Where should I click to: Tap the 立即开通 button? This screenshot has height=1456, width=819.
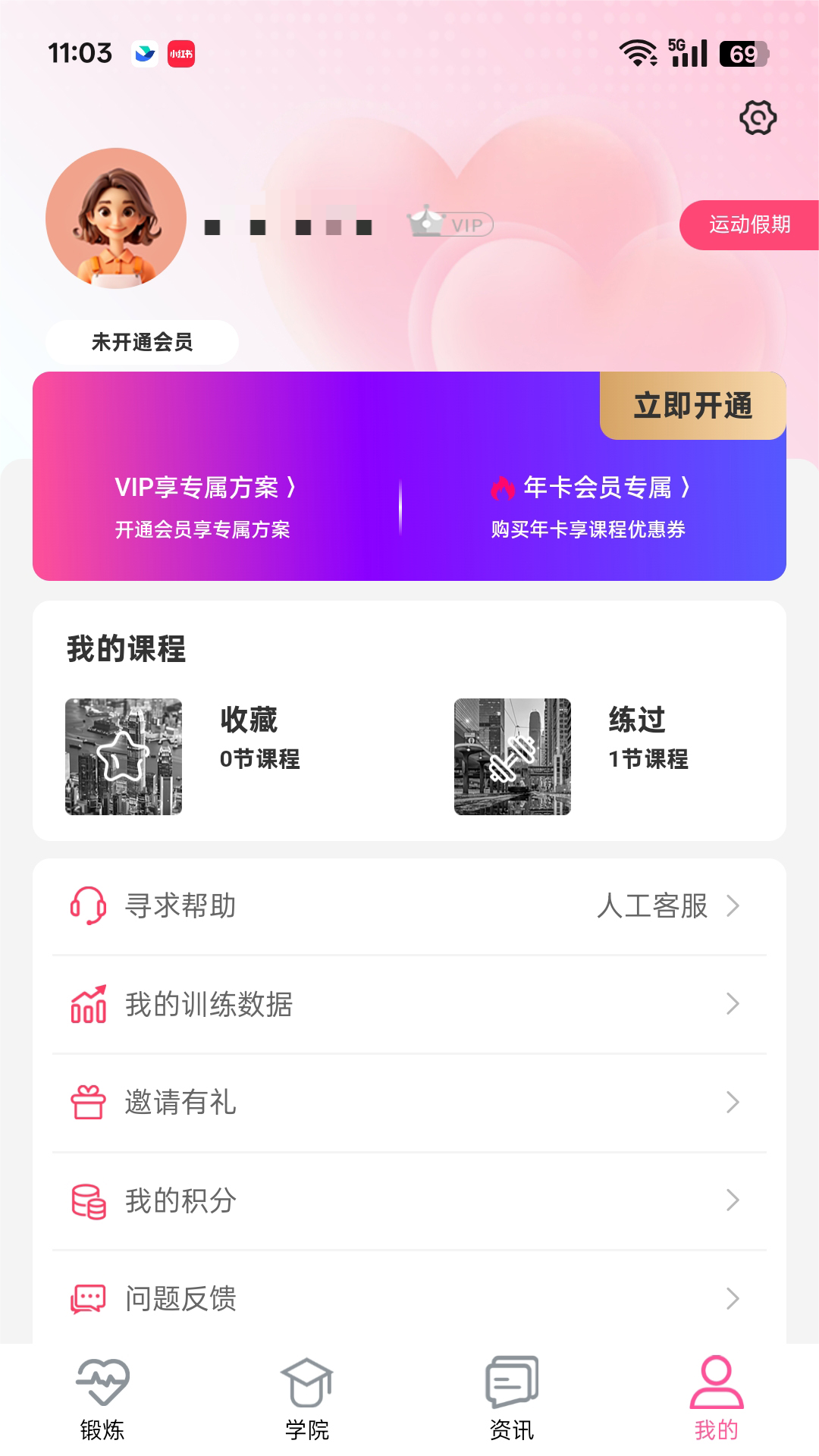point(692,406)
